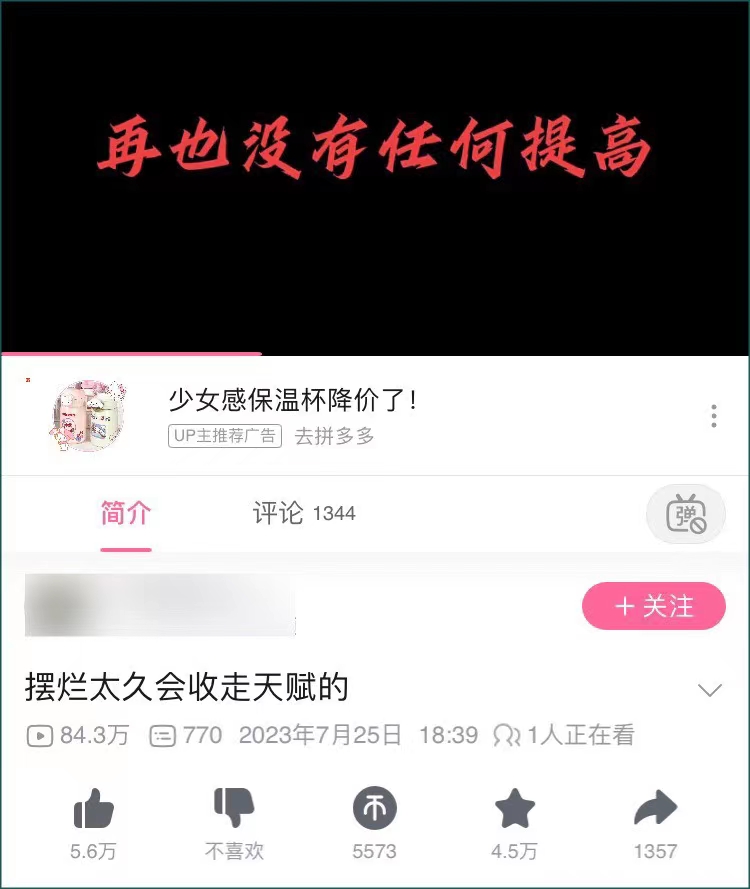Share the video using the arrow icon
The width and height of the screenshot is (750, 889).
click(655, 808)
